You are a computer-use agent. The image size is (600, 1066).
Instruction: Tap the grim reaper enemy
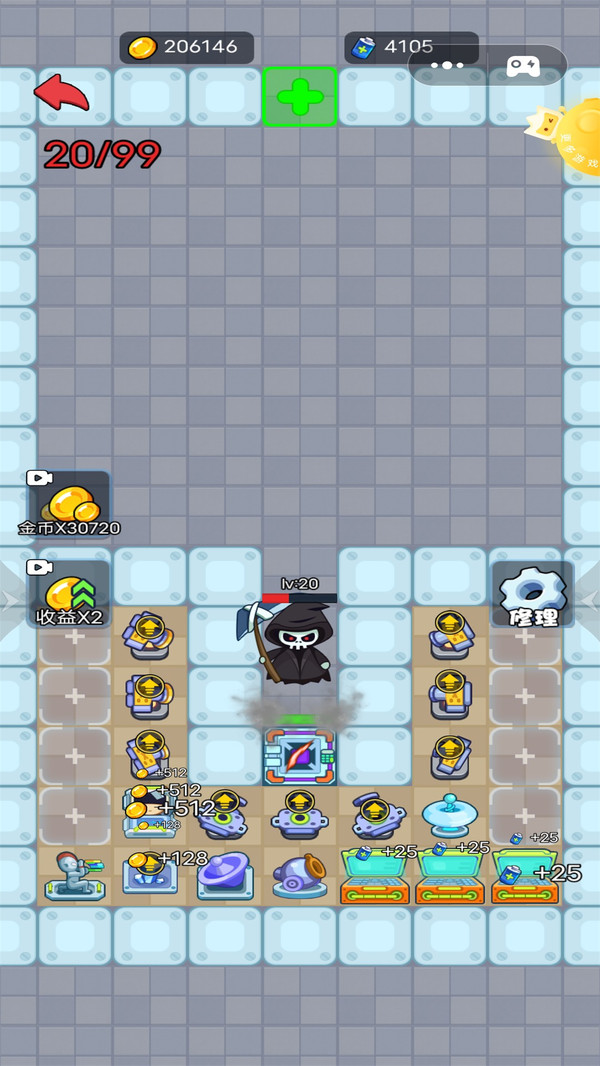294,643
